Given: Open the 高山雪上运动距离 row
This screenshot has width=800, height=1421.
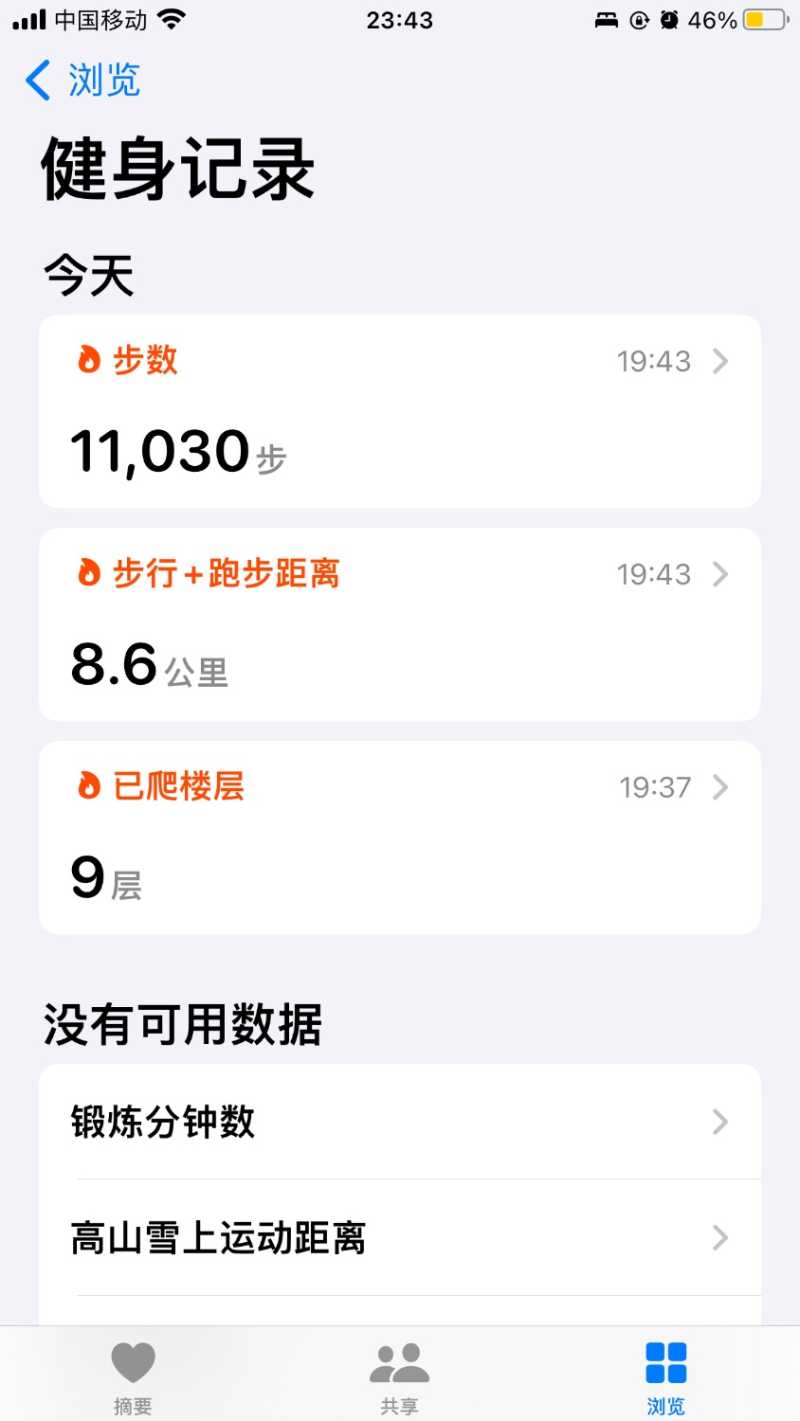Looking at the screenshot, I should [x=400, y=1238].
